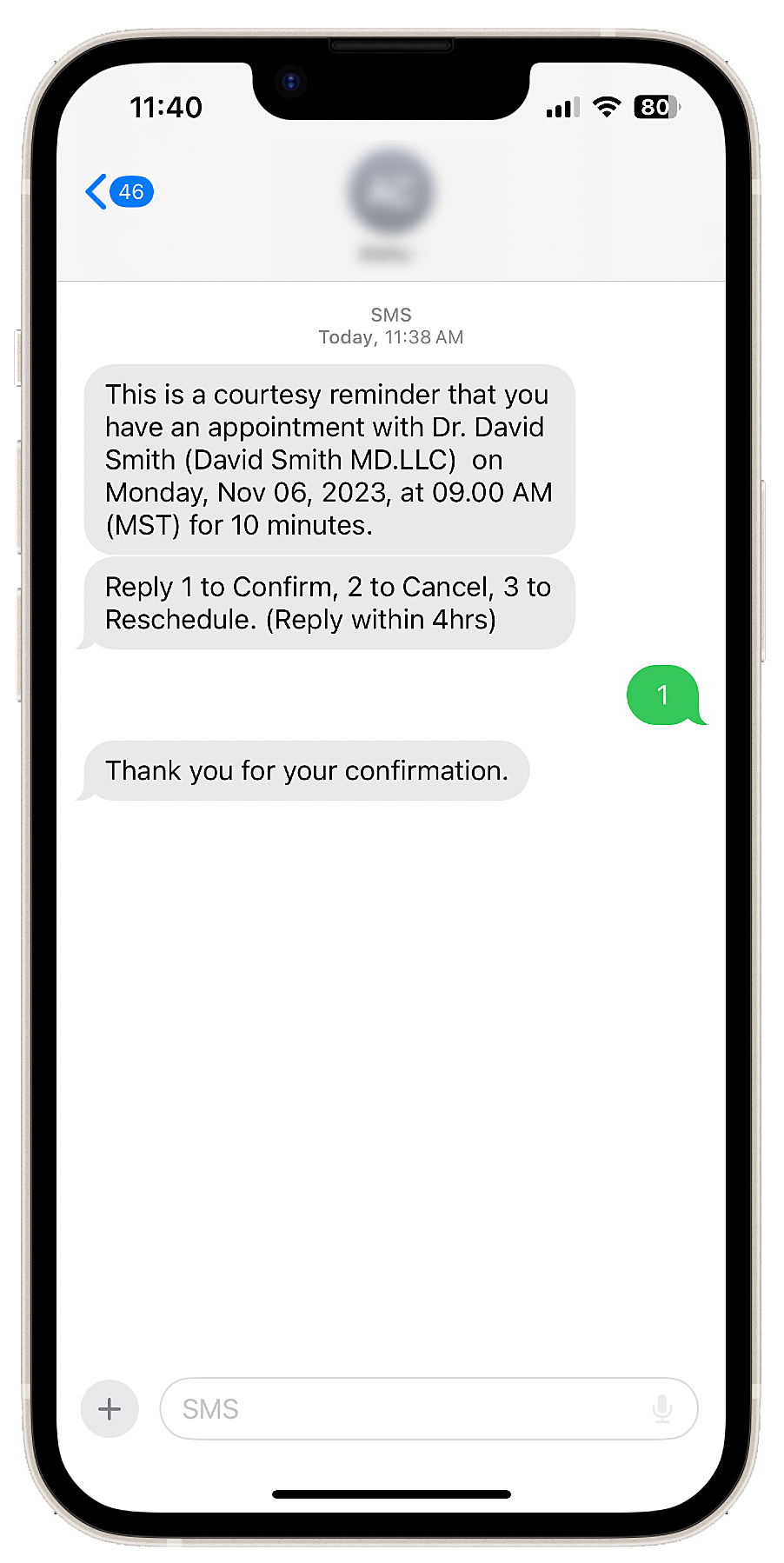Expand the conversation header
Image resolution: width=784 pixels, height=1563 pixels.
(390, 209)
